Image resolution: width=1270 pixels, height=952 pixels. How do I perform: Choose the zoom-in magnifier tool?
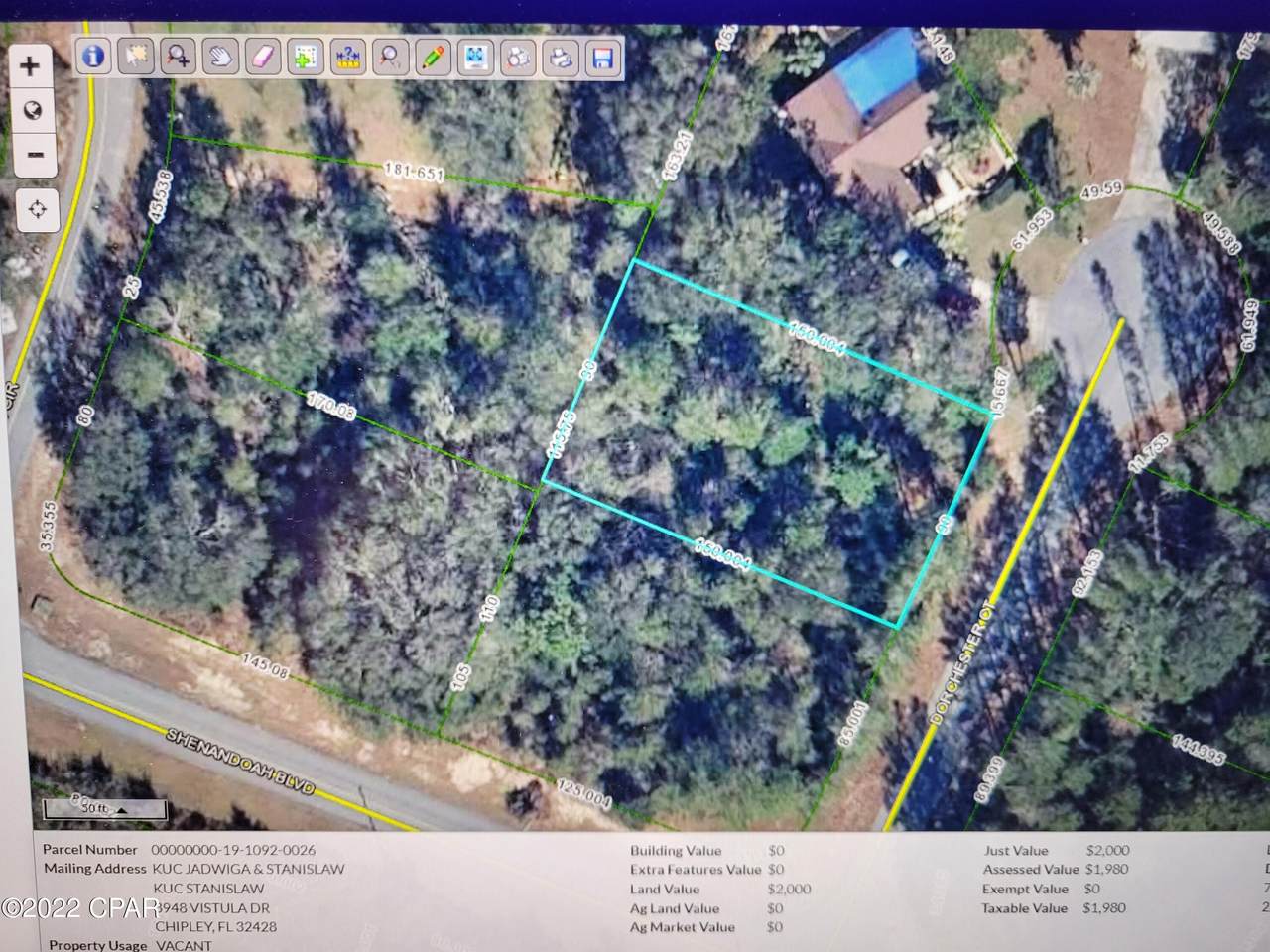coord(180,57)
